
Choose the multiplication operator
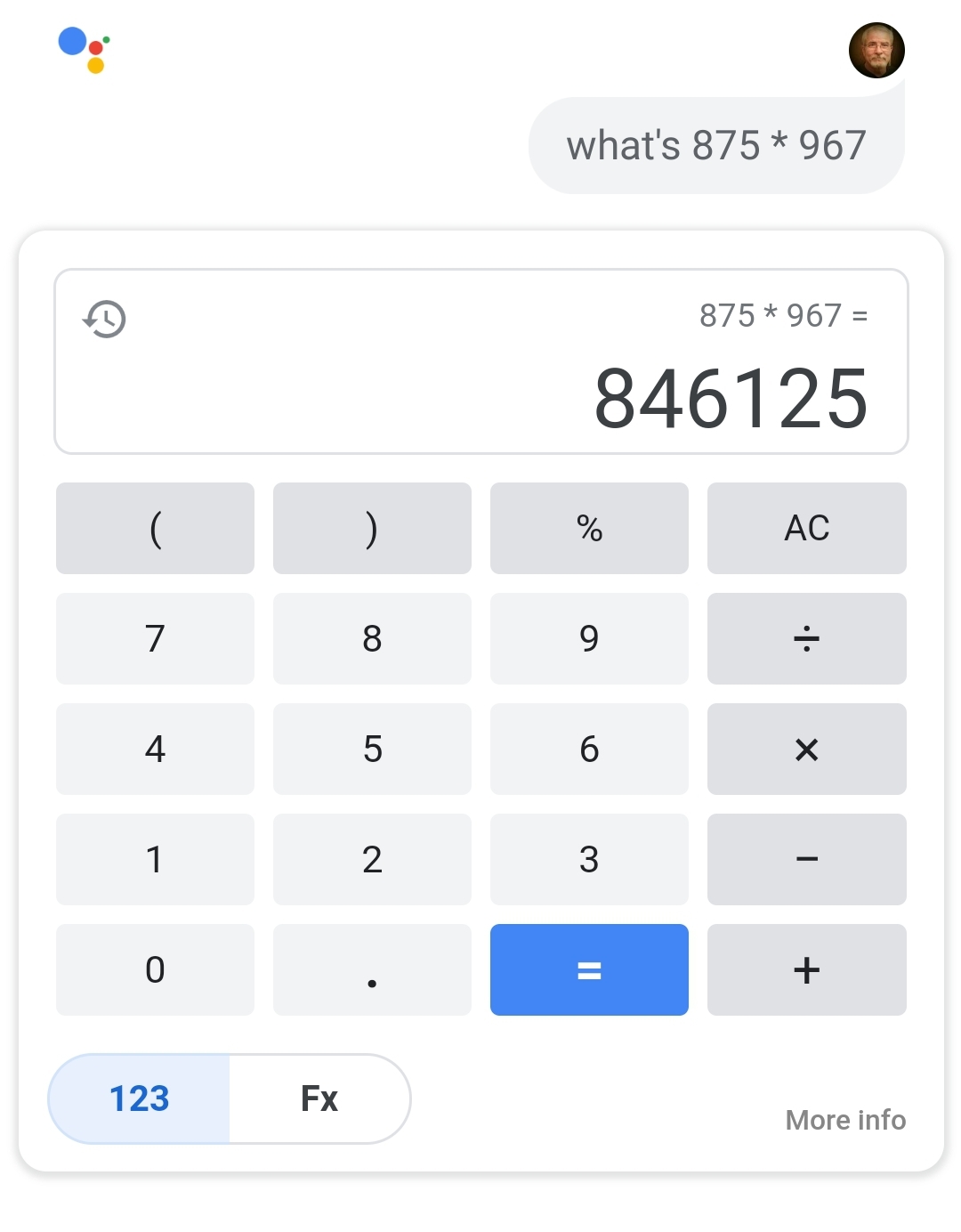tap(806, 749)
